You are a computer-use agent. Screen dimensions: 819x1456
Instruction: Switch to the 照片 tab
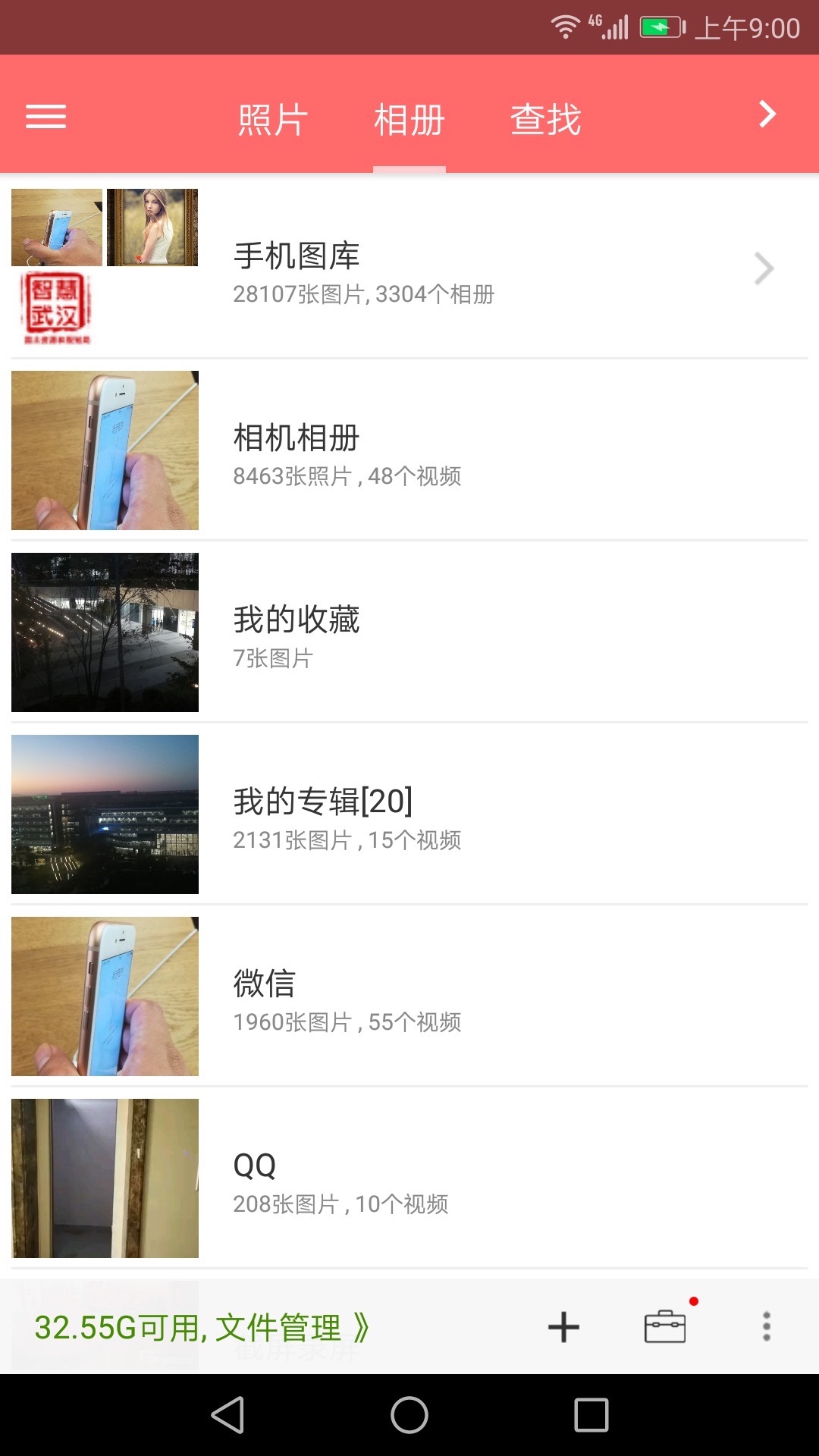272,120
